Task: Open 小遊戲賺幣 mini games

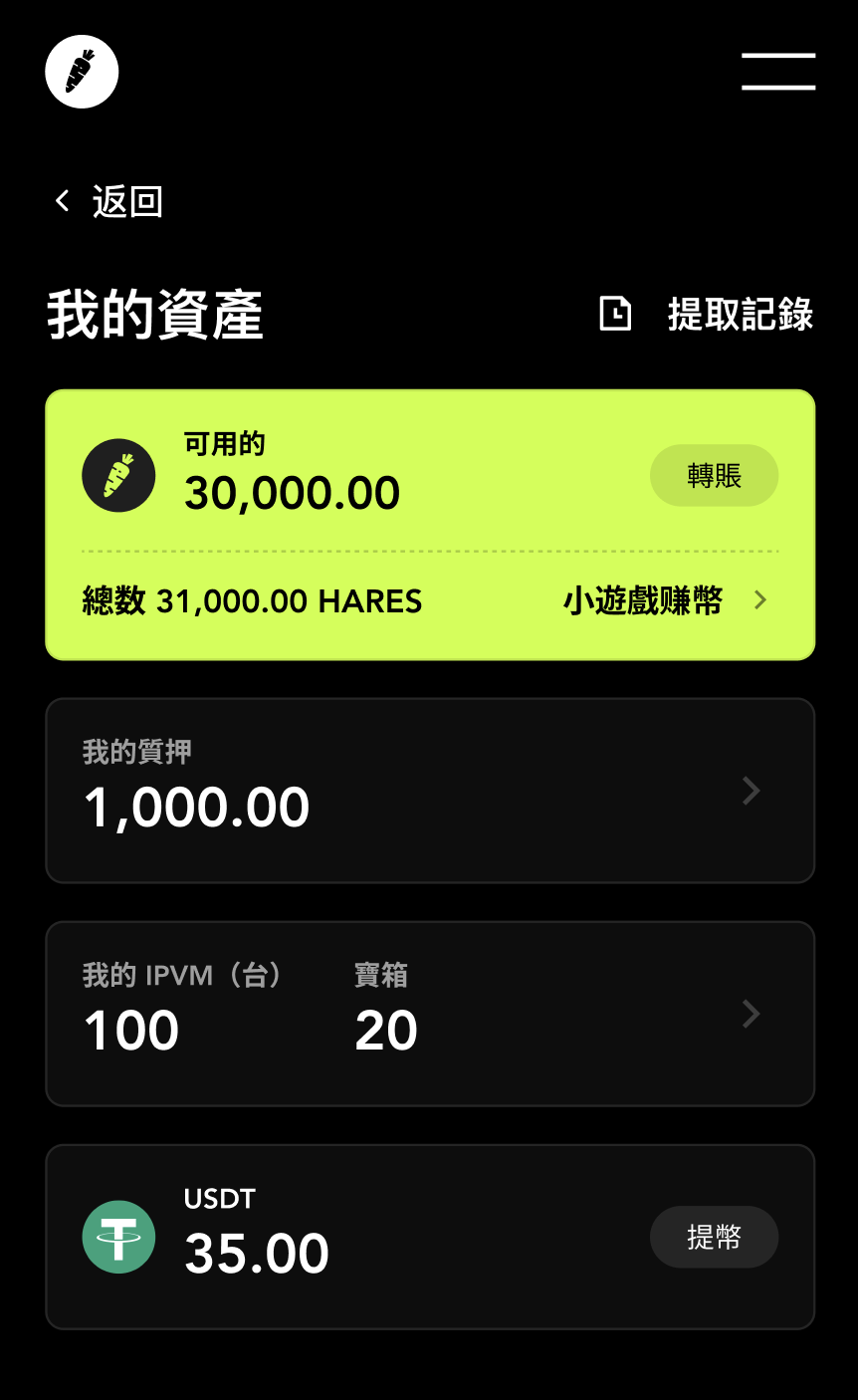Action: click(664, 600)
